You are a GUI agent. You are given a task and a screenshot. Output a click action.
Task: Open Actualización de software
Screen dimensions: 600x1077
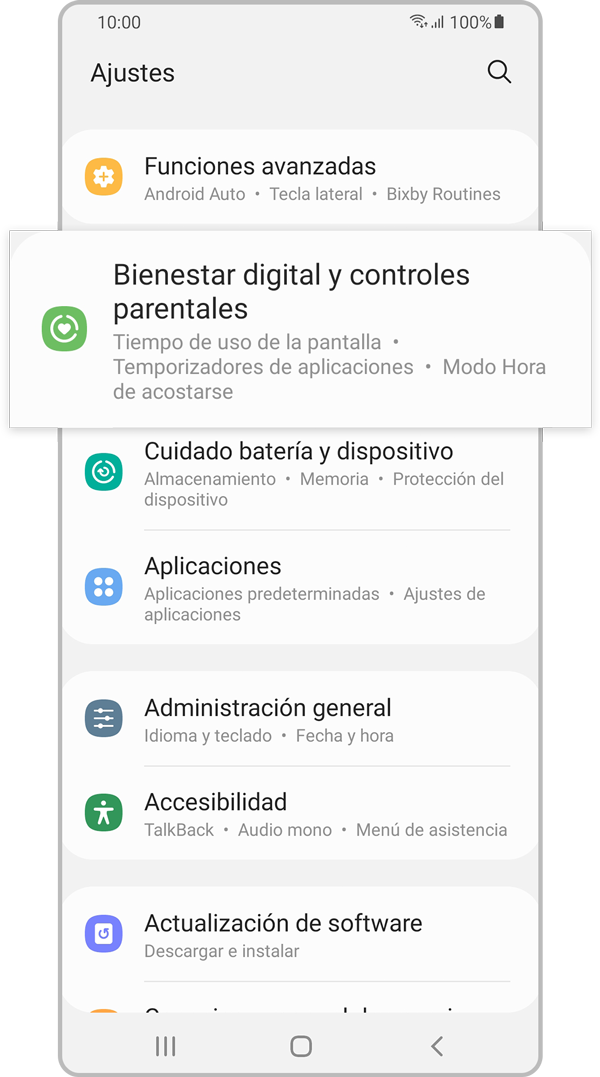tap(300, 935)
